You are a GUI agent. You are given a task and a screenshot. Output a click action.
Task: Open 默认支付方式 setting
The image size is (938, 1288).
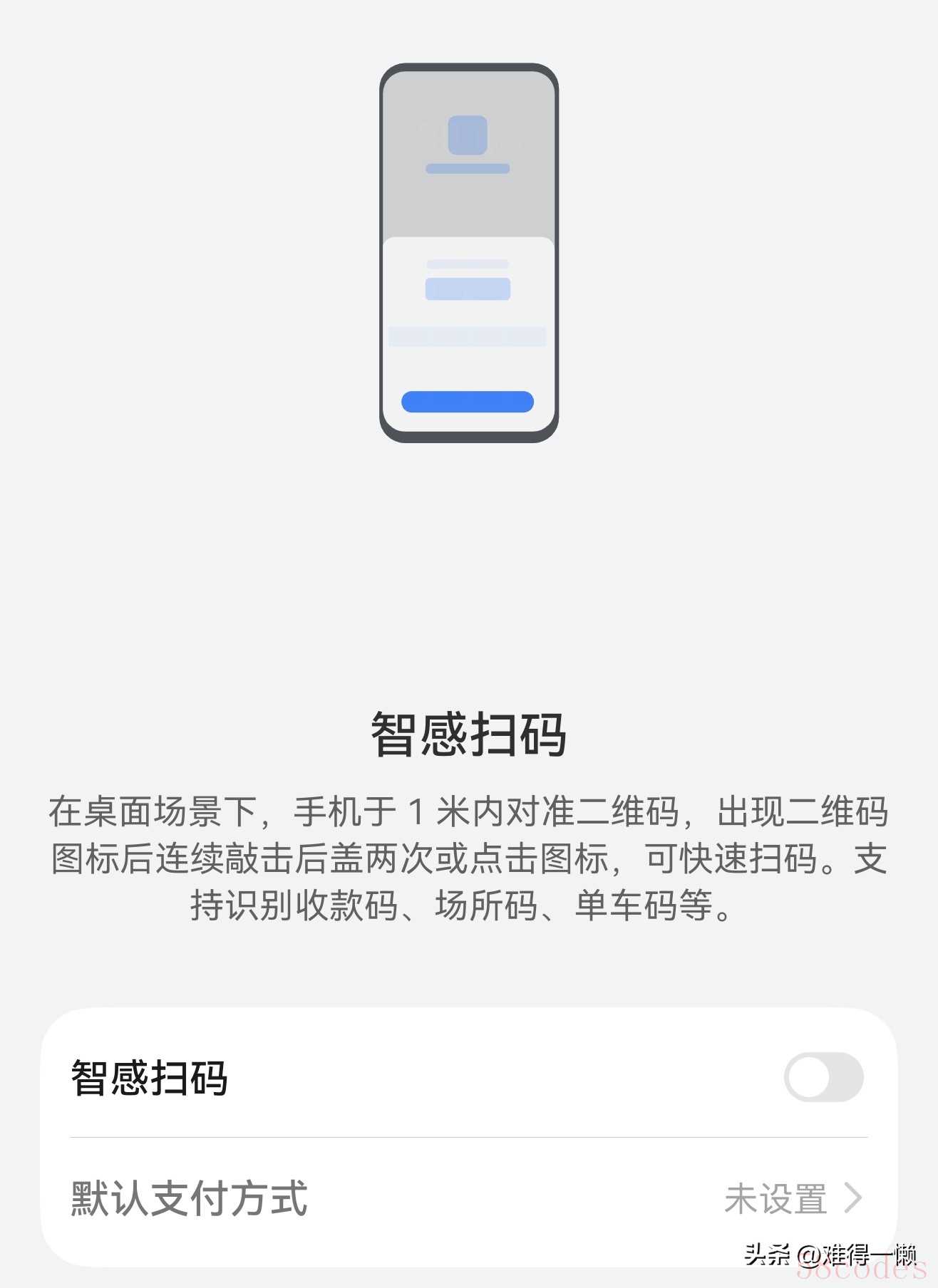coord(468,1198)
